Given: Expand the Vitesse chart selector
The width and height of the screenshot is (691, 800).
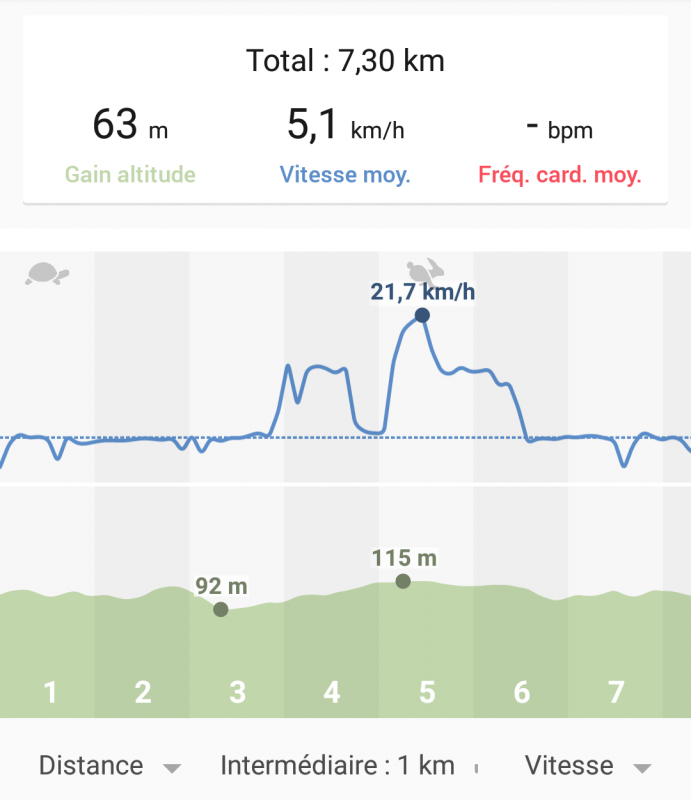Looking at the screenshot, I should click(x=587, y=766).
